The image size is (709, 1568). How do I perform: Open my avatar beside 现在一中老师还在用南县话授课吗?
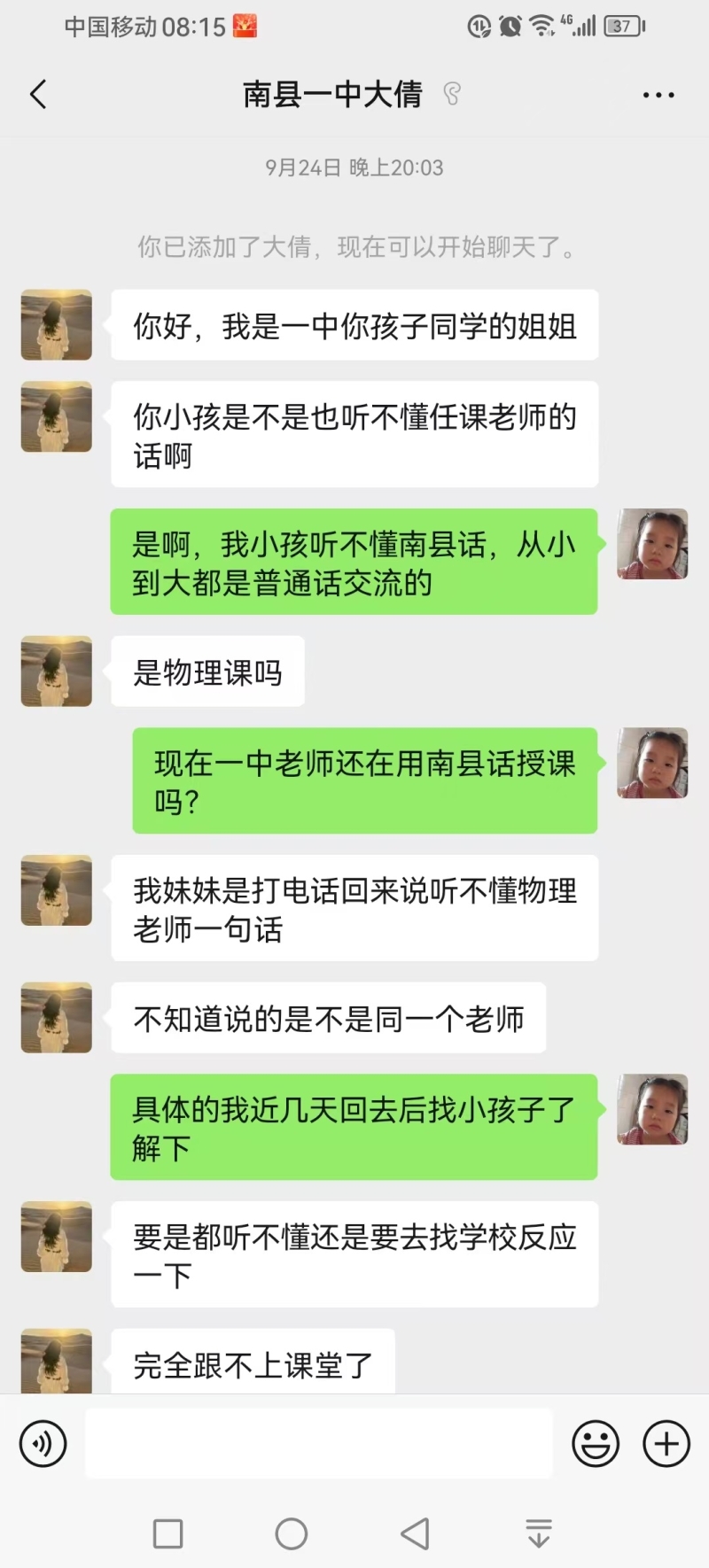652,763
